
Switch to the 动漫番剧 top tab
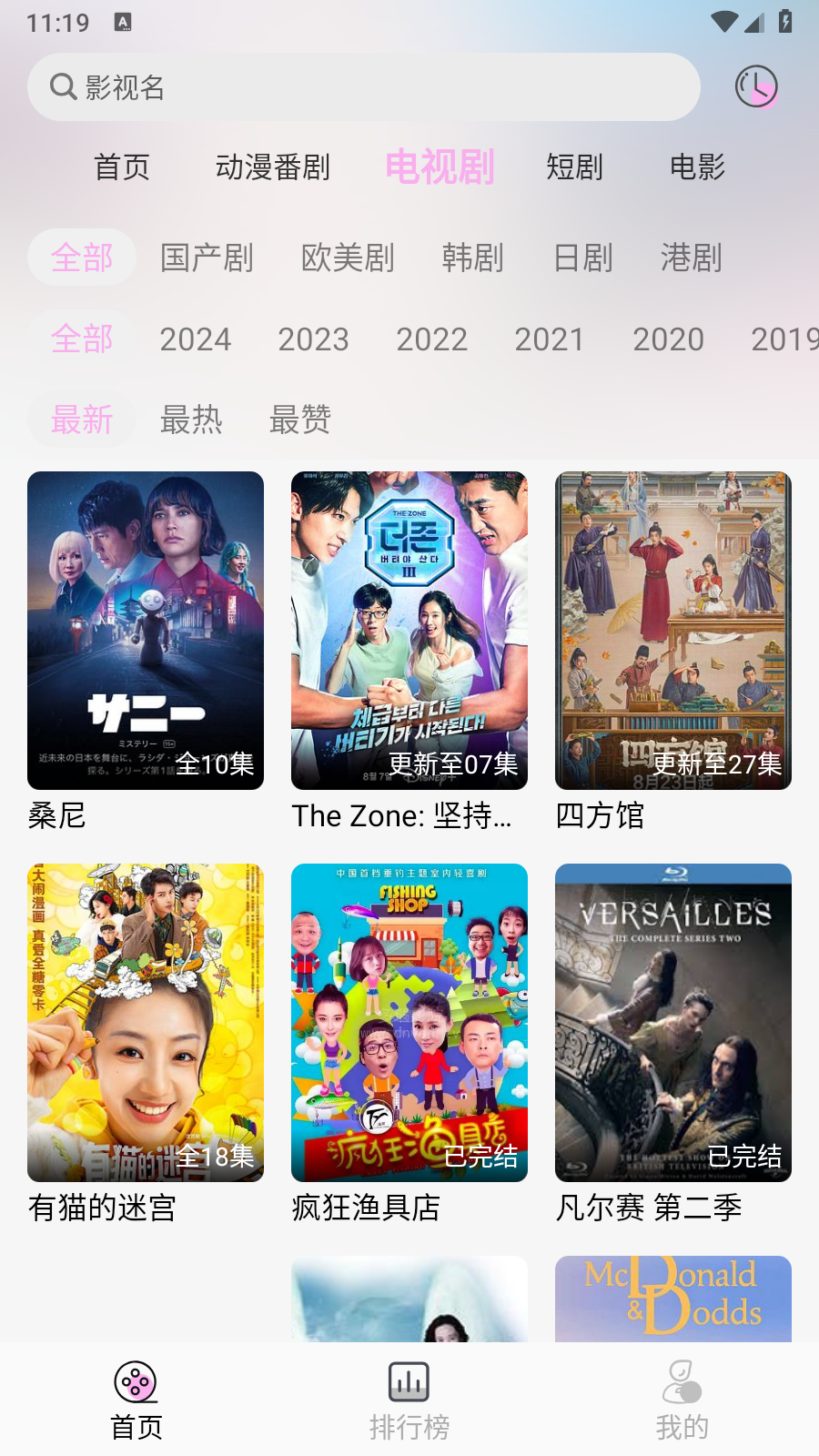tap(272, 167)
